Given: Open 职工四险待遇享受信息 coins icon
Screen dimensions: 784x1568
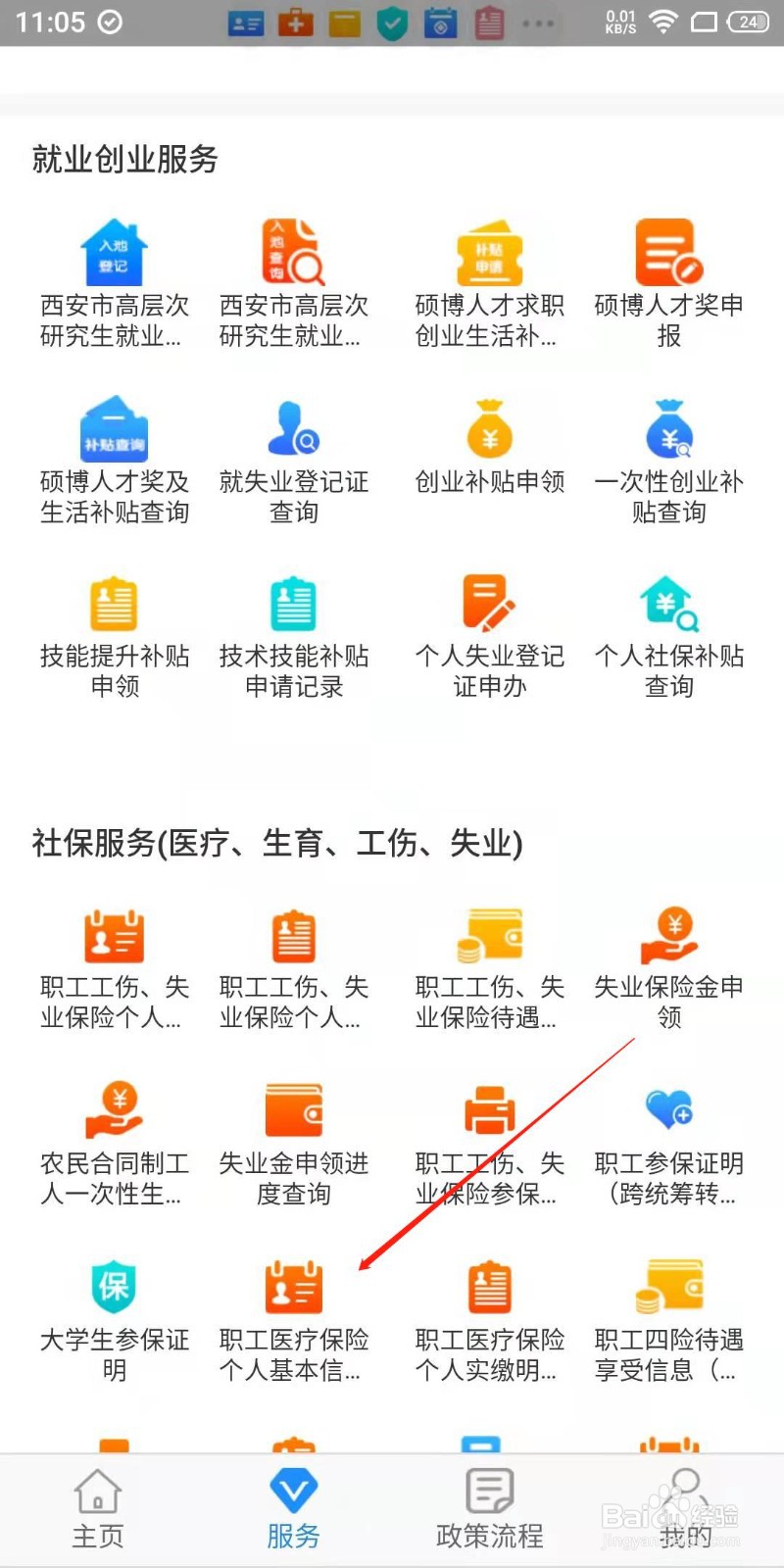Looking at the screenshot, I should [667, 1287].
